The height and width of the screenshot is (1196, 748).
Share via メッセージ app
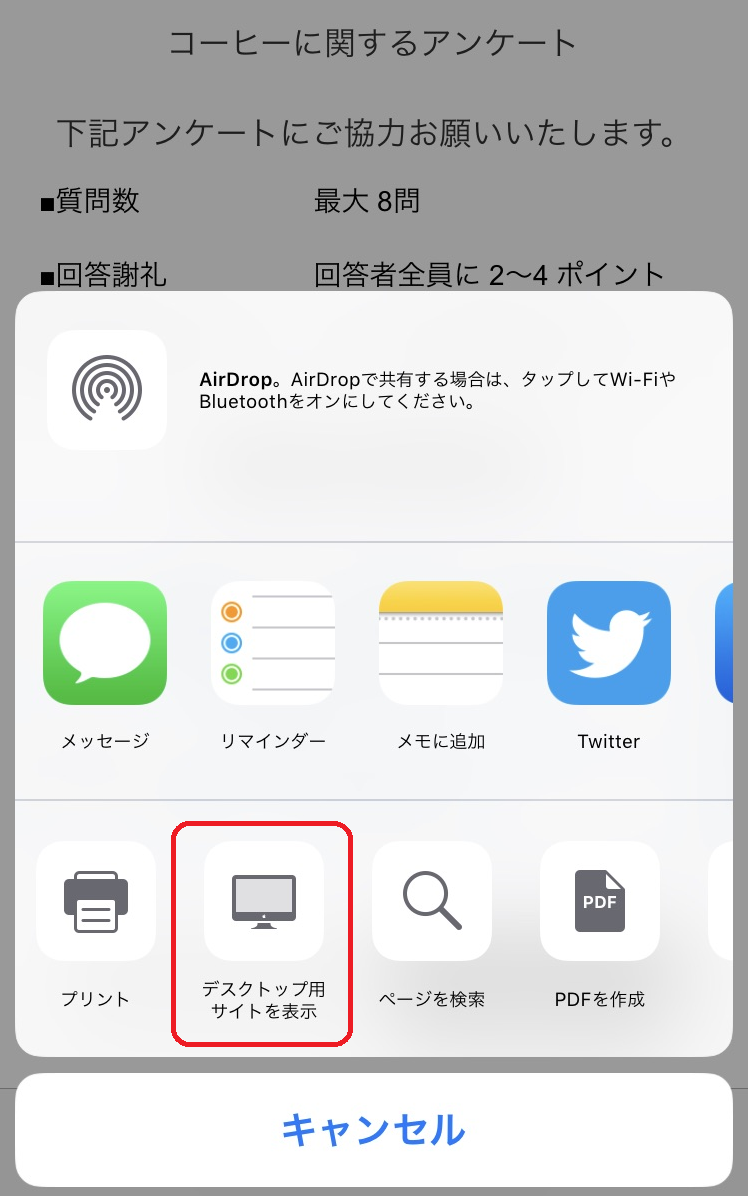click(105, 643)
